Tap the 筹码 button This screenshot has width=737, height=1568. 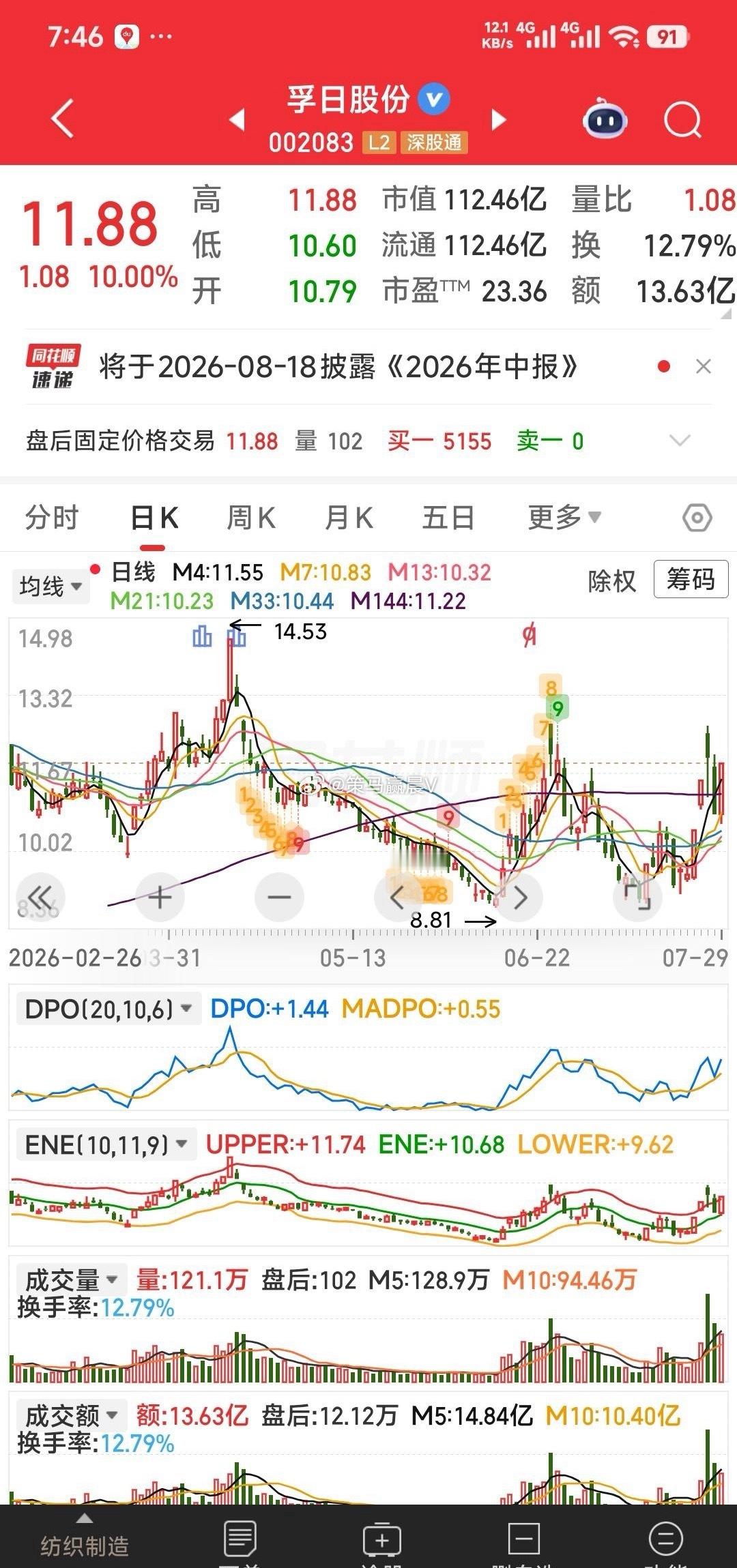(691, 579)
